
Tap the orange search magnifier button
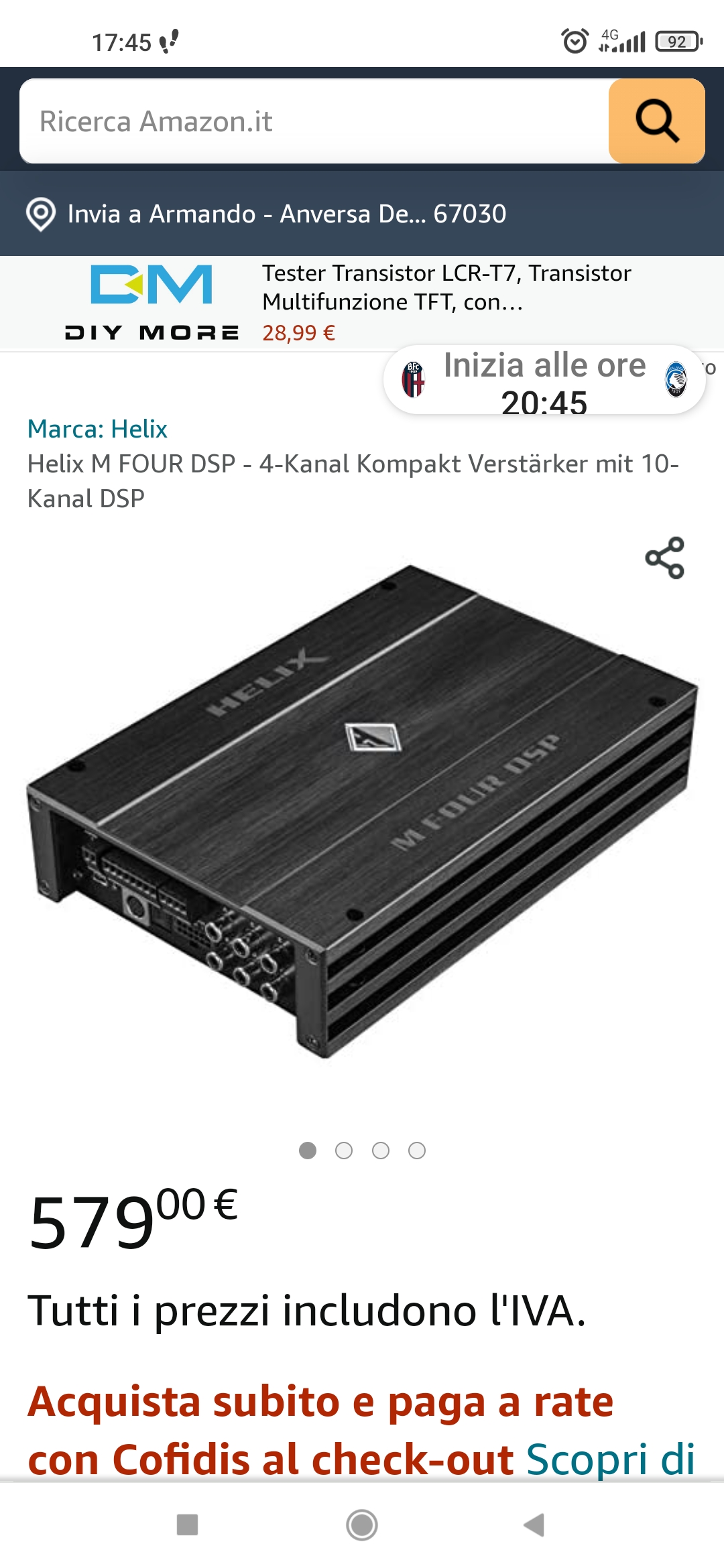point(656,121)
